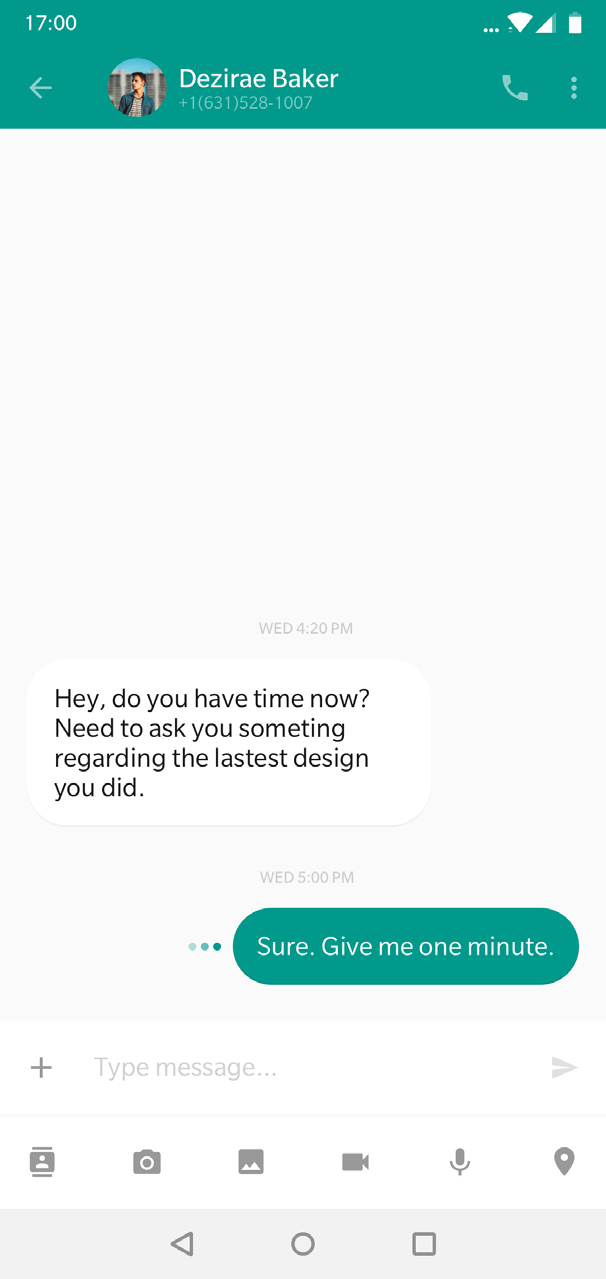Attach a contact card
Image resolution: width=606 pixels, height=1279 pixels.
[42, 1162]
